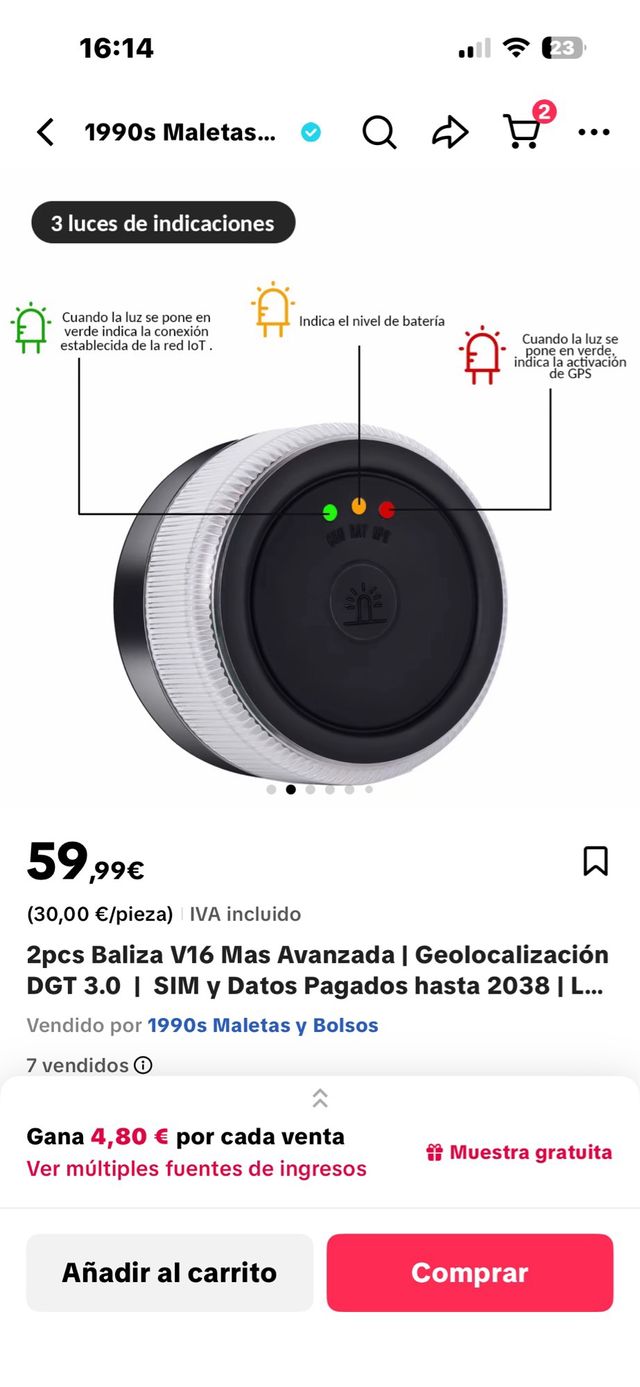Open Ver múltiples fuentes de ingresos
Image resolution: width=640 pixels, height=1387 pixels.
click(x=196, y=1168)
